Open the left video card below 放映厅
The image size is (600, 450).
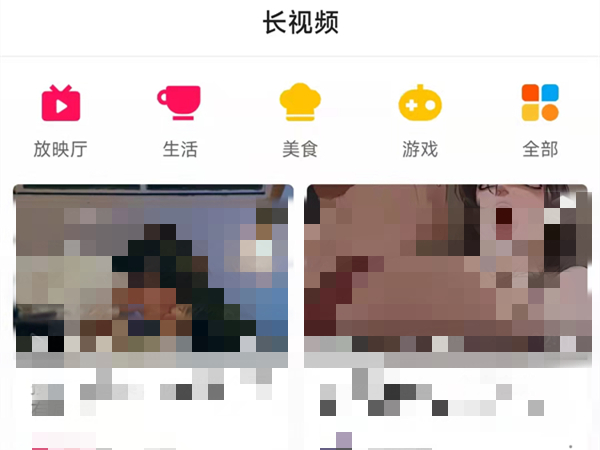coord(152,268)
